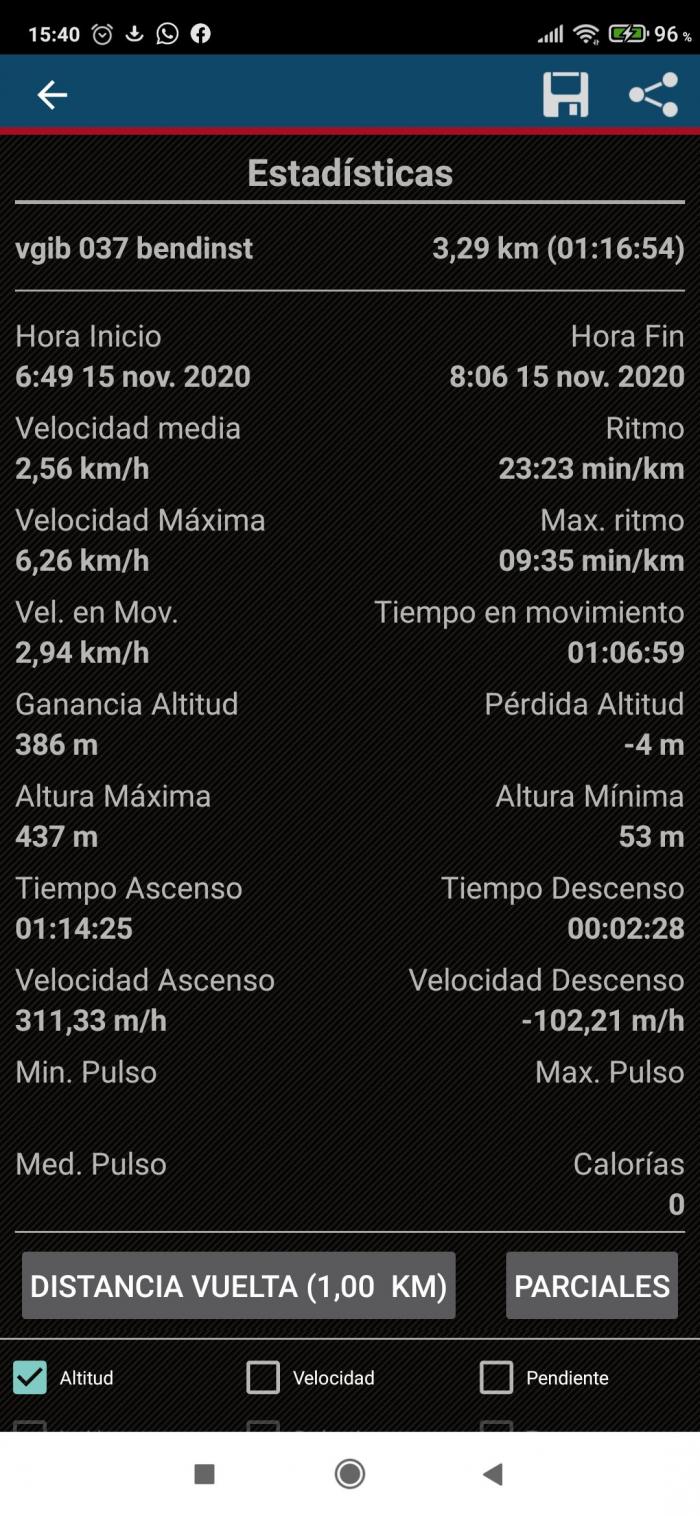The height and width of the screenshot is (1516, 700).
Task: Check the Pendiente box
Action: [496, 1377]
